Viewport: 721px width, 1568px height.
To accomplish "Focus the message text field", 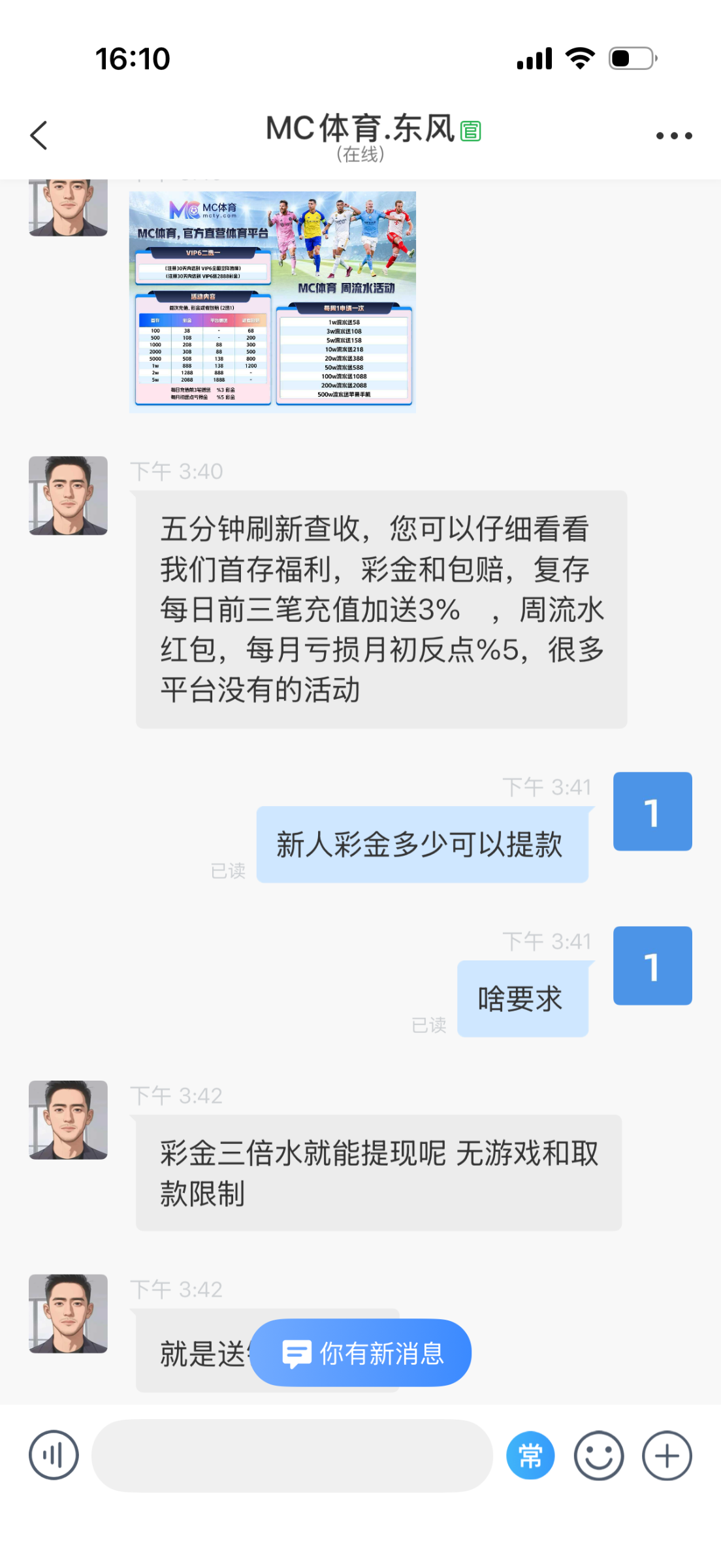I will click(292, 1455).
